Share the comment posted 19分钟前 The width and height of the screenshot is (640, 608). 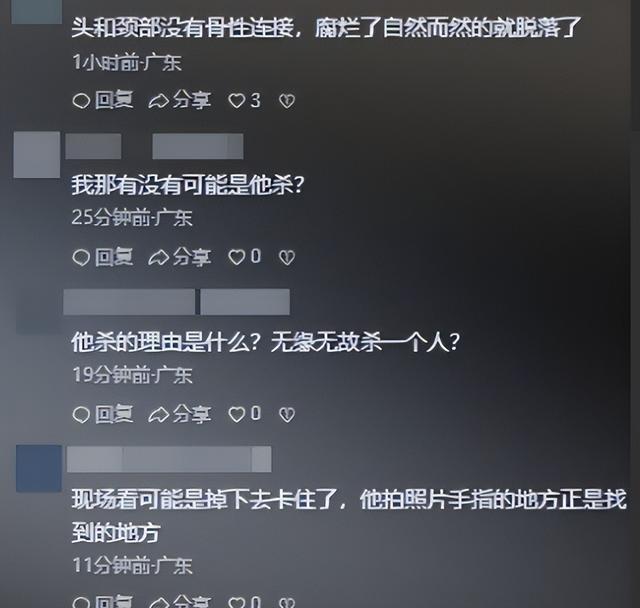pyautogui.click(x=180, y=414)
